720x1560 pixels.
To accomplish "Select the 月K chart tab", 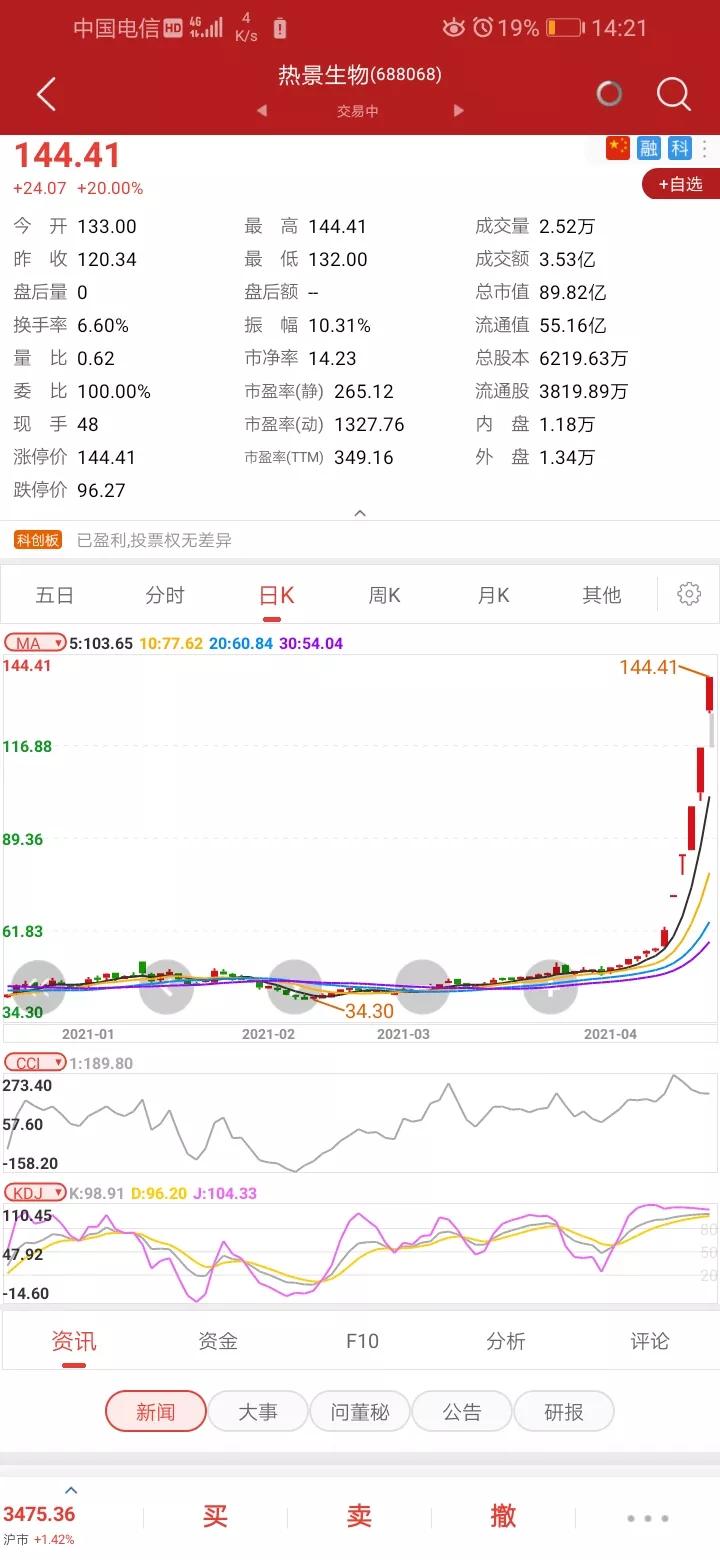I will pos(493,595).
